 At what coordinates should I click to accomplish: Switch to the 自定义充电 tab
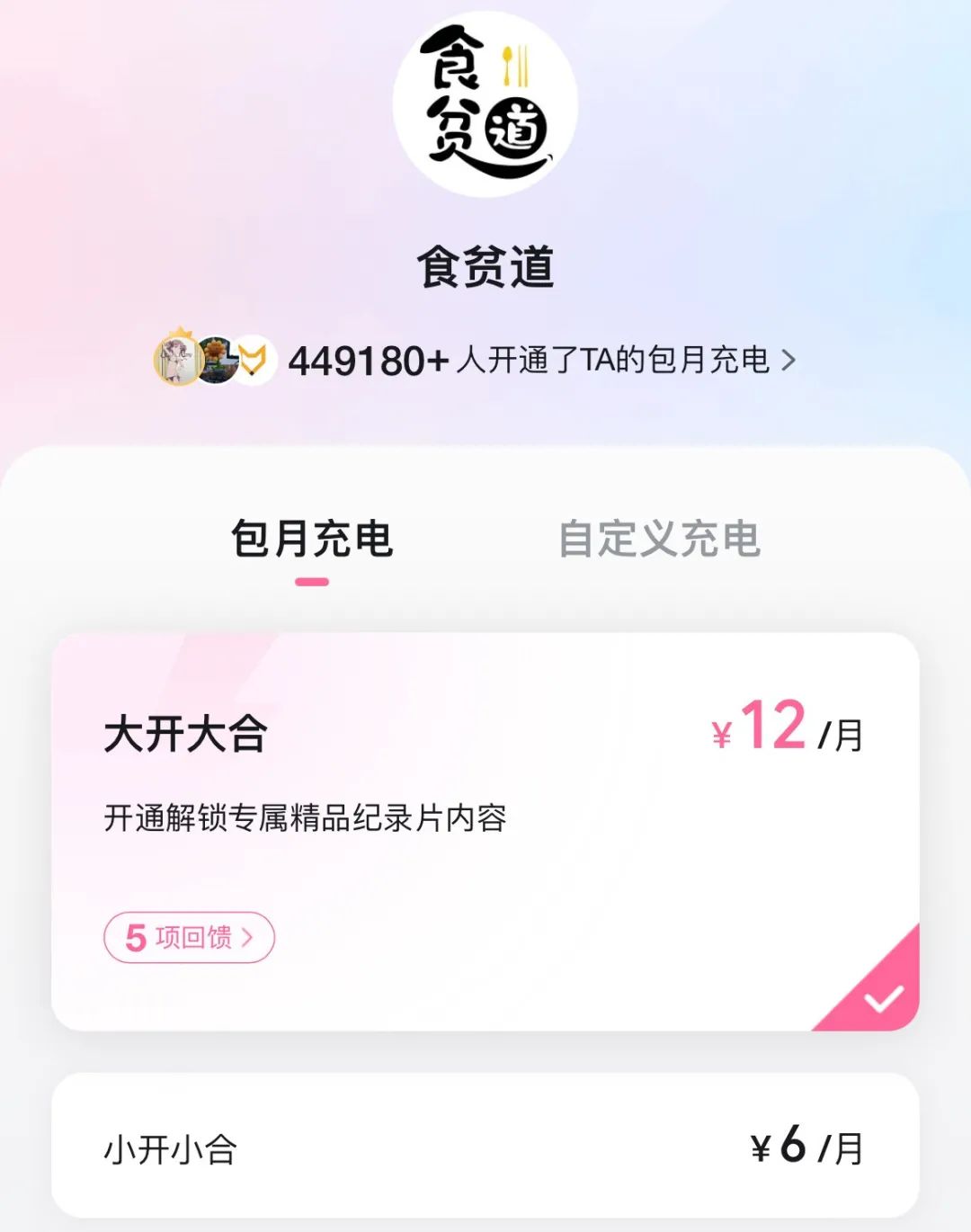click(x=659, y=540)
